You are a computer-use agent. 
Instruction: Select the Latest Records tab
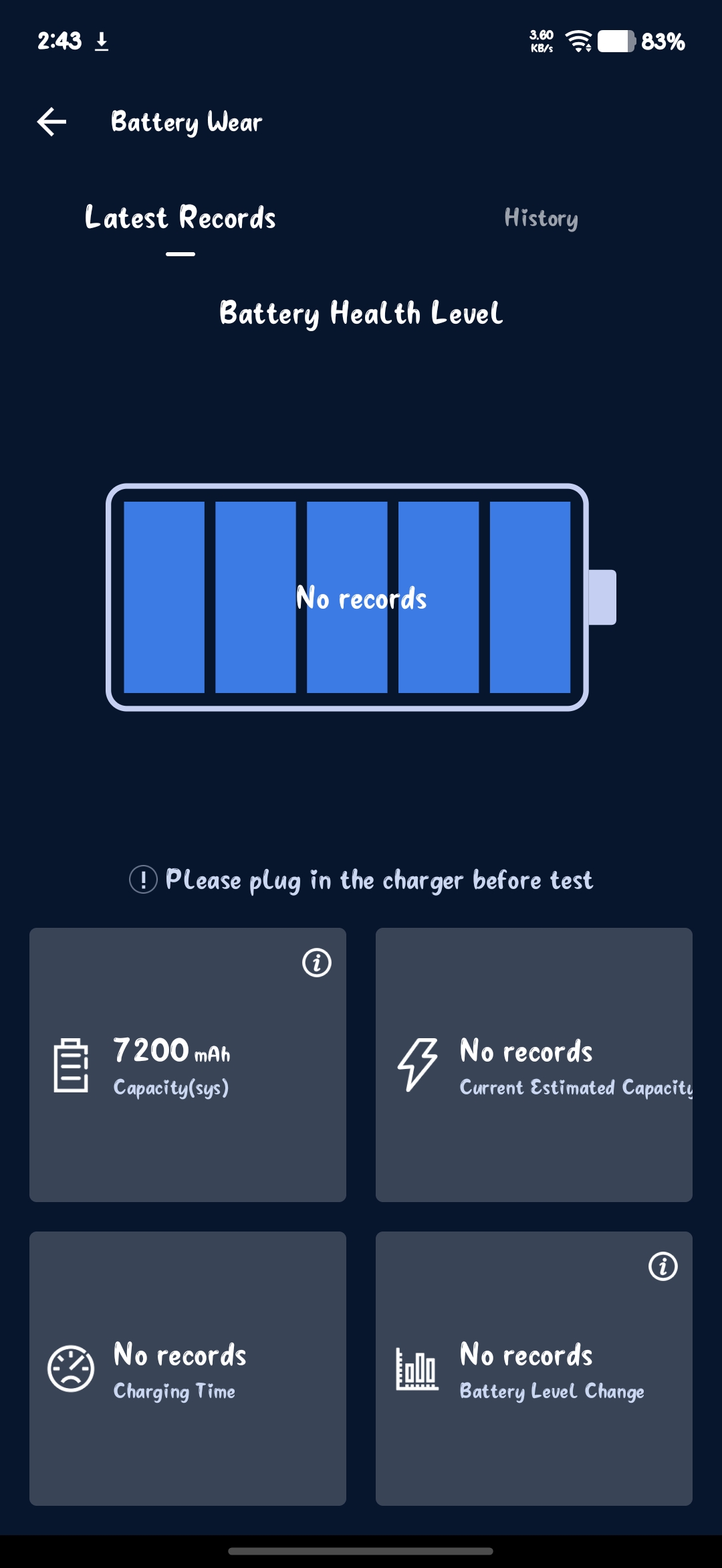[180, 218]
